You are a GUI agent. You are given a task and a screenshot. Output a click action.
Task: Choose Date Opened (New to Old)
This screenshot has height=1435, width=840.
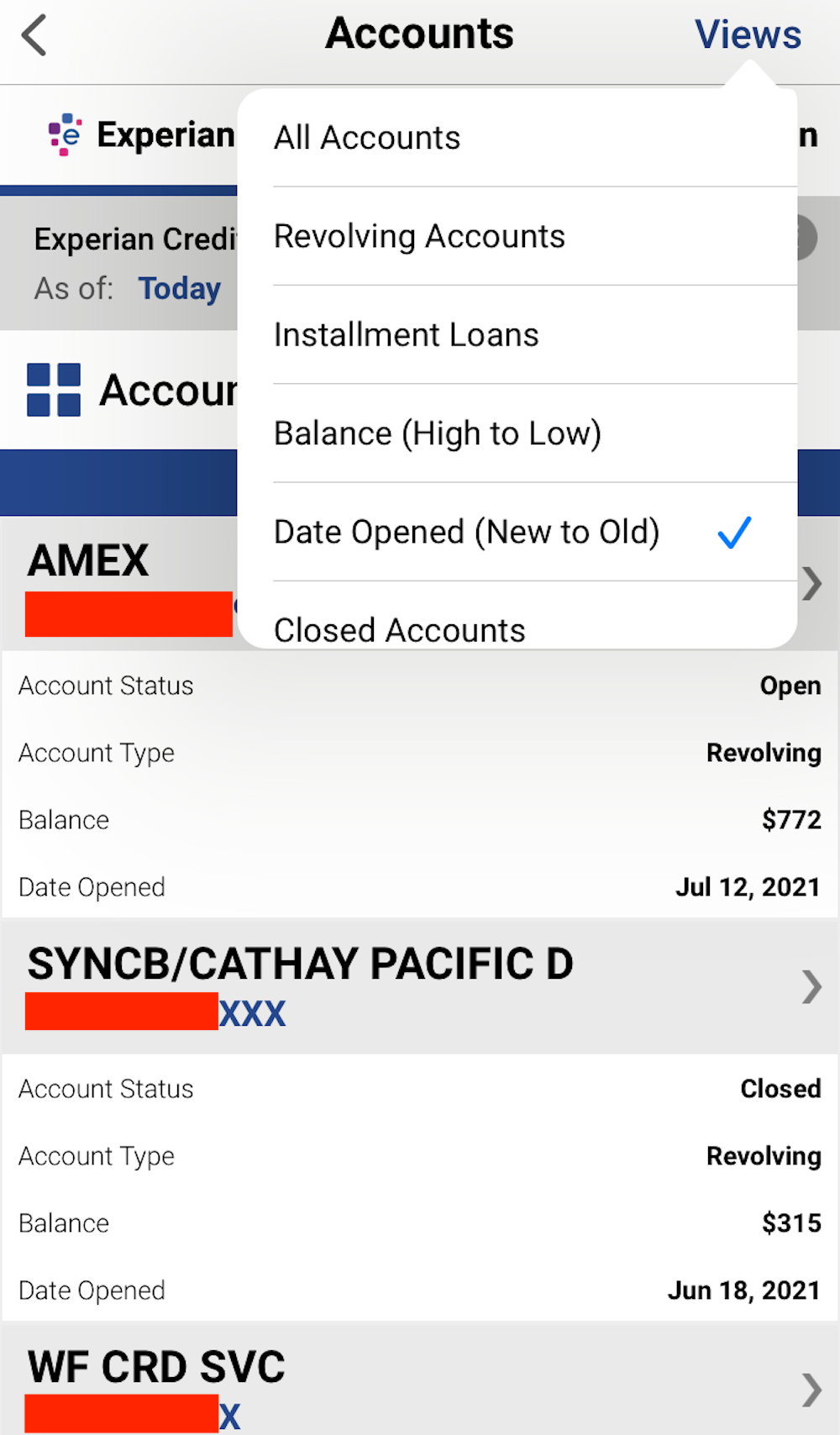click(466, 533)
